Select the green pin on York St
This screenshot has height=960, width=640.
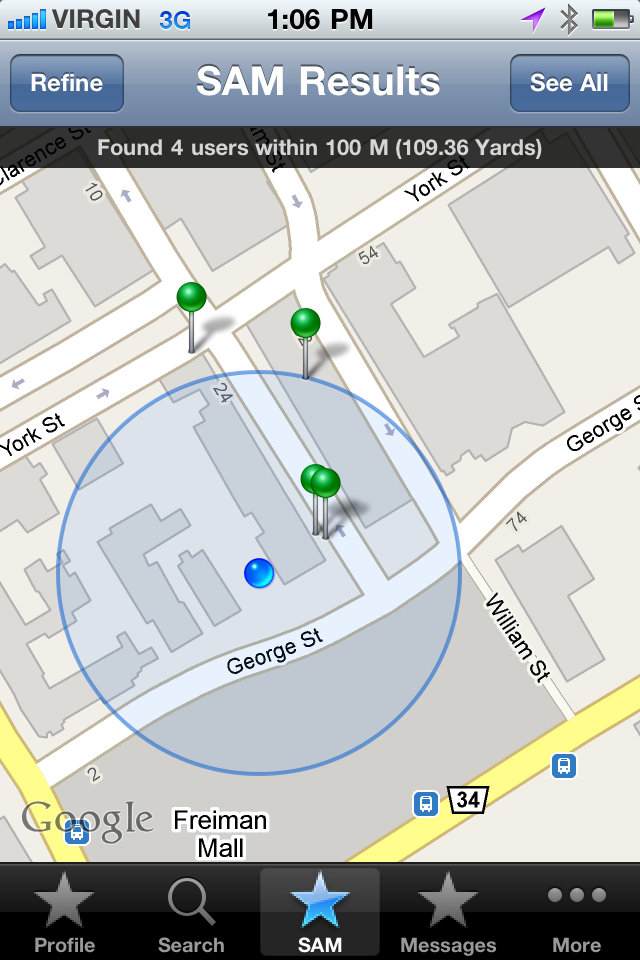coord(191,298)
